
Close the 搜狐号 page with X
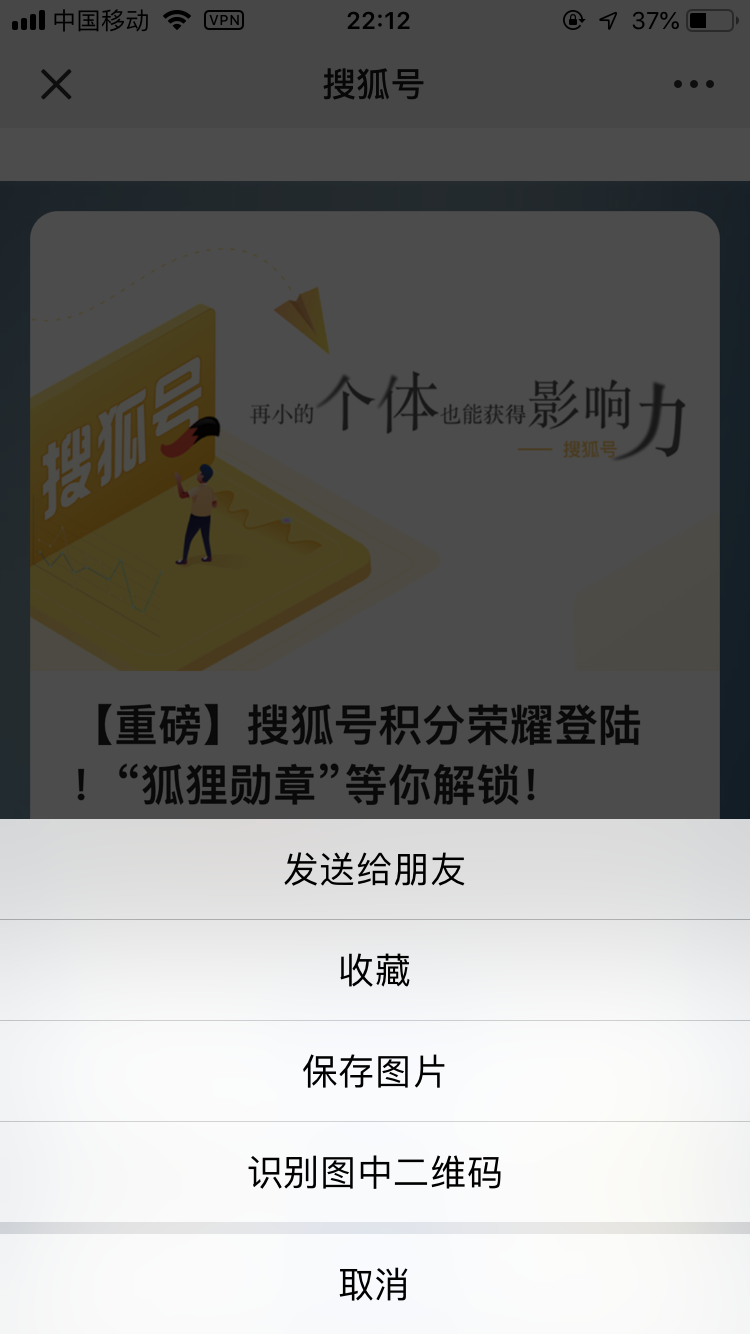coord(56,84)
